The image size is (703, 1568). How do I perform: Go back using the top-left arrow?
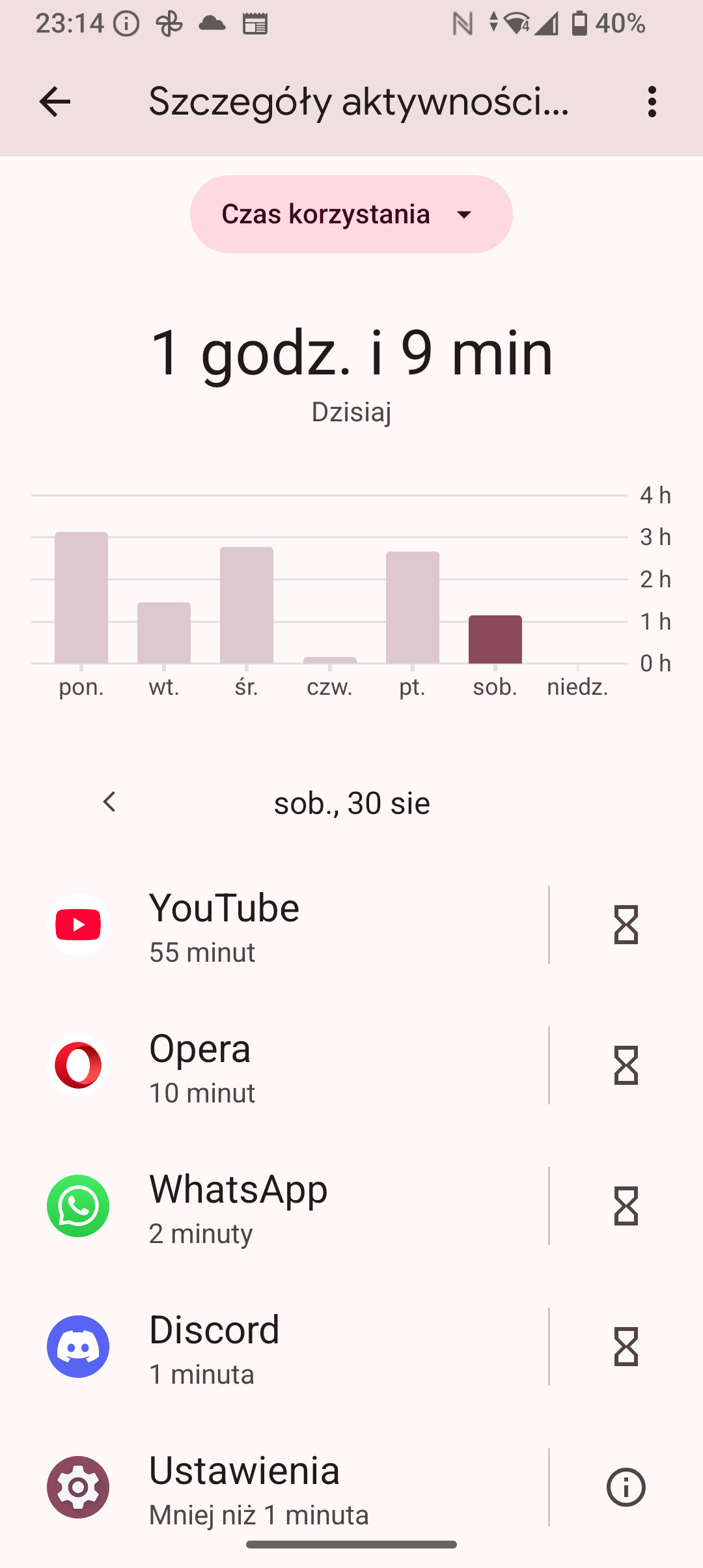pyautogui.click(x=55, y=102)
